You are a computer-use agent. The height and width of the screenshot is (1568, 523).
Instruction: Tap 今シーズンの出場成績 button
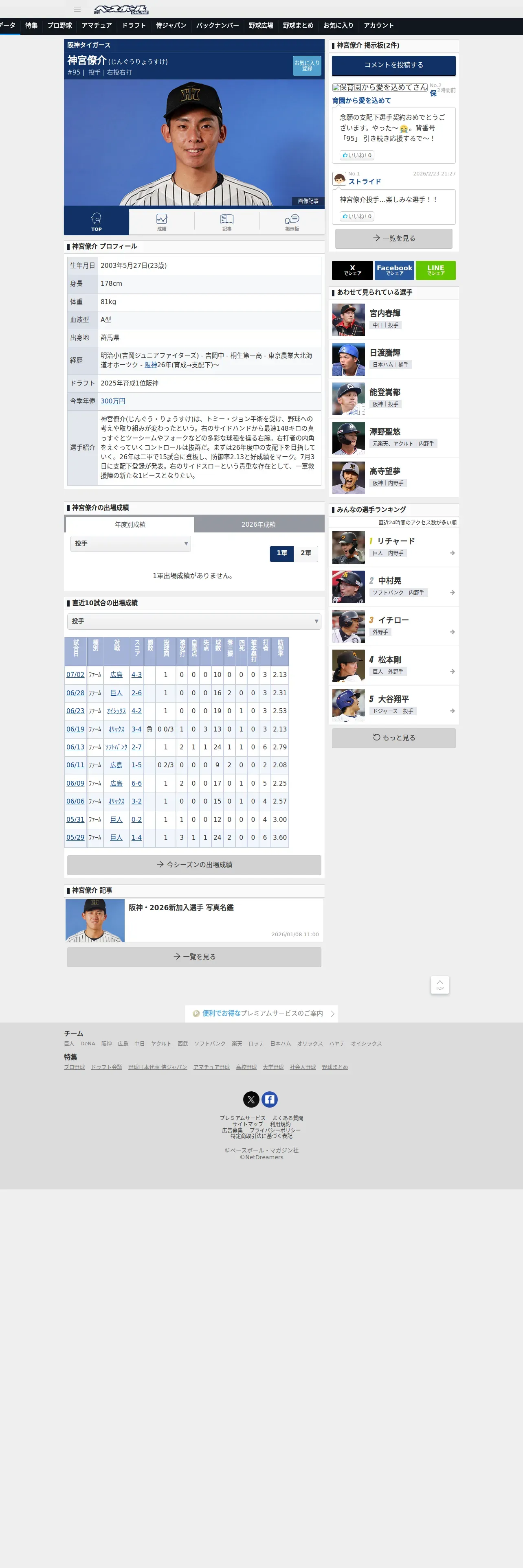194,865
